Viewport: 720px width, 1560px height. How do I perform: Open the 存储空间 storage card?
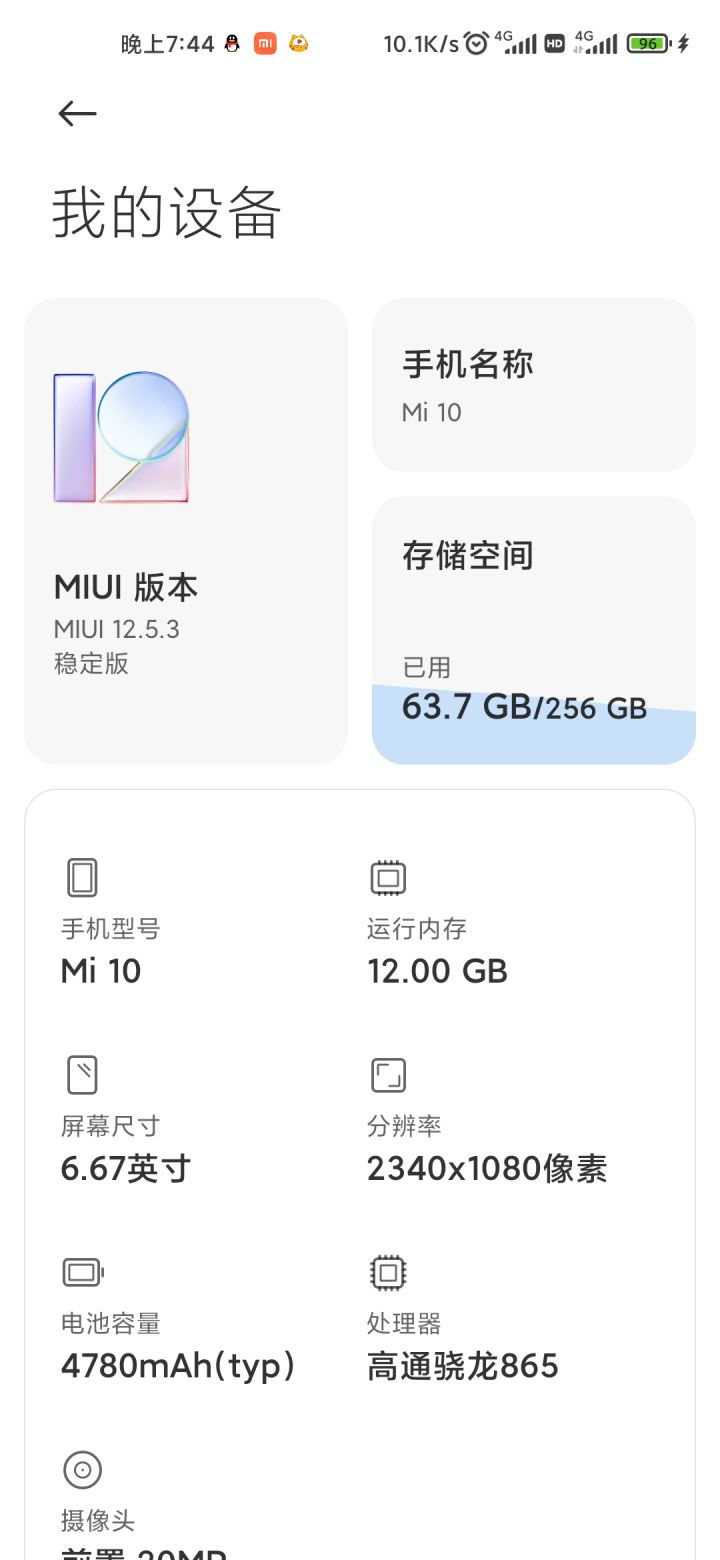point(534,630)
